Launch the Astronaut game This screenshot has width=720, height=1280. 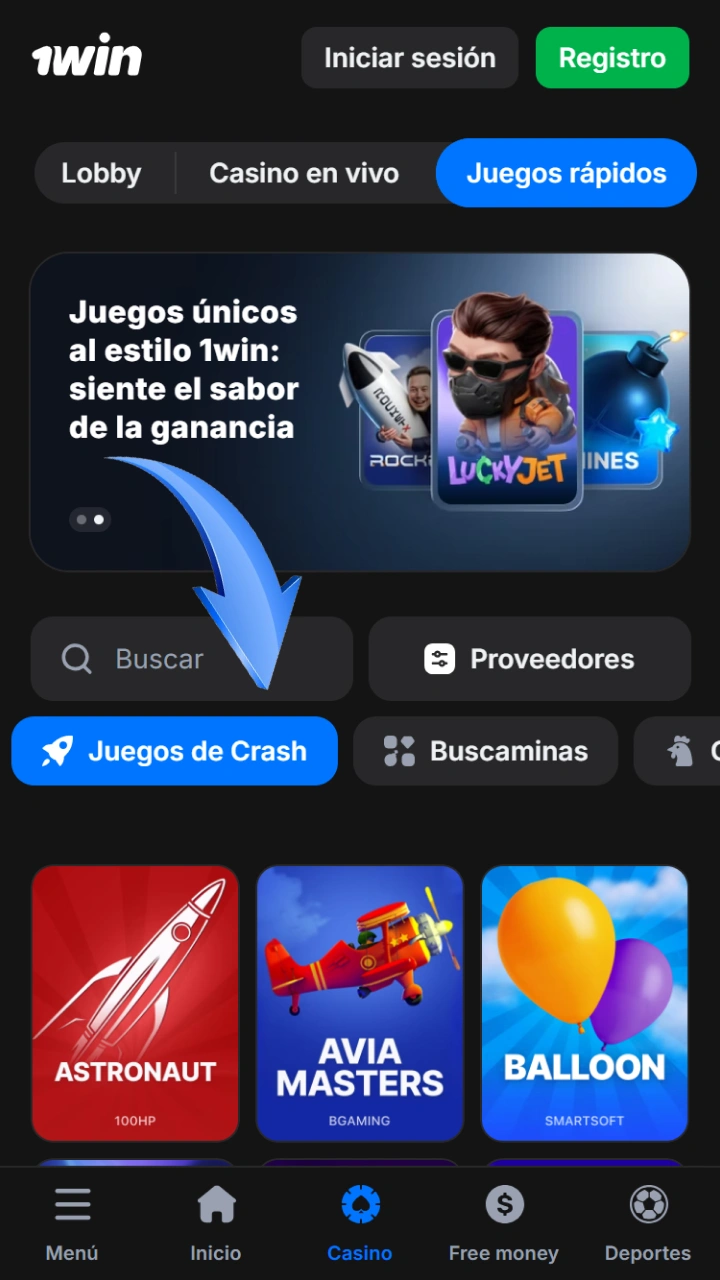pos(135,1003)
